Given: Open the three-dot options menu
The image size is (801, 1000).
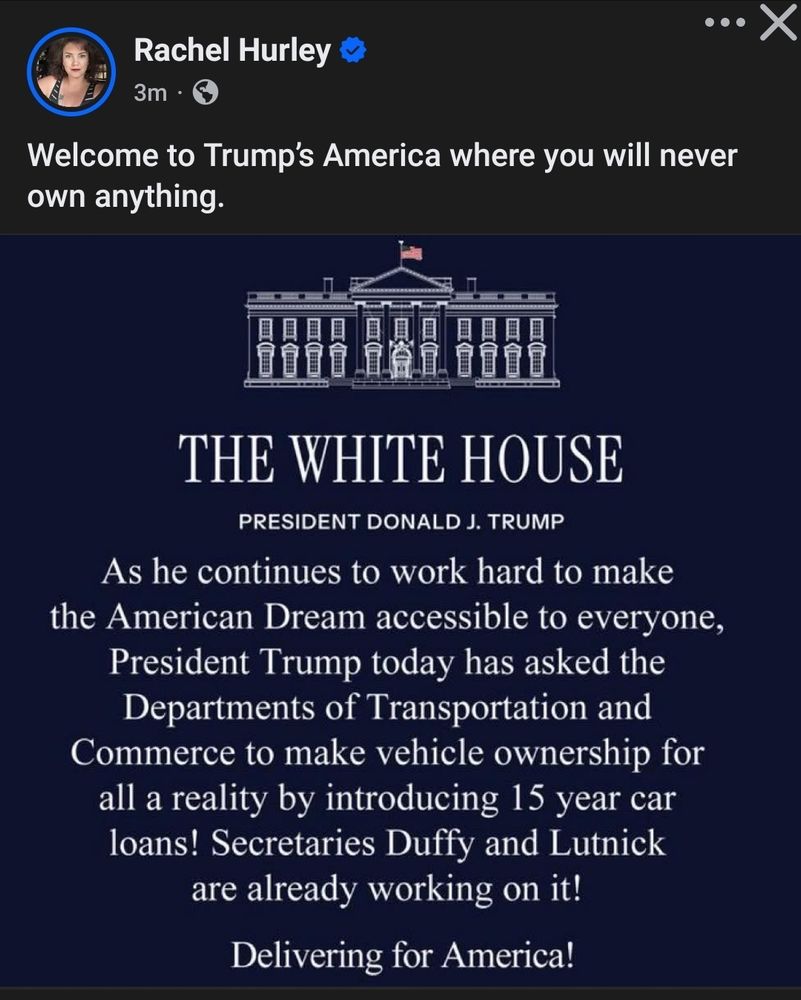Looking at the screenshot, I should [725, 23].
